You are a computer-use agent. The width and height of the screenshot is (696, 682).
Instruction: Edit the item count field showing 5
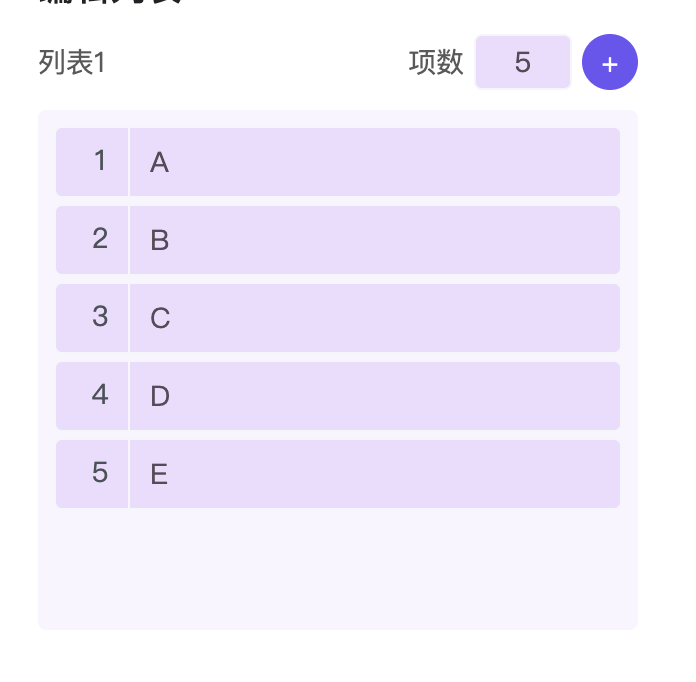point(523,62)
